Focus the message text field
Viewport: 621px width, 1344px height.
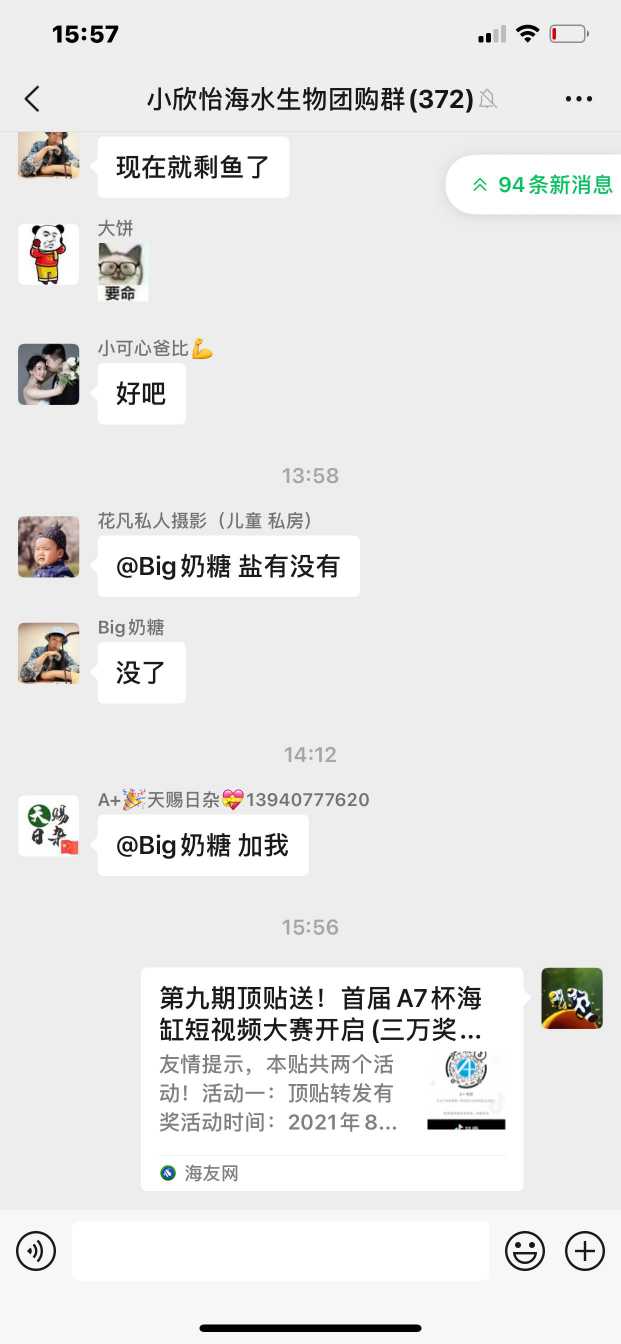280,1250
